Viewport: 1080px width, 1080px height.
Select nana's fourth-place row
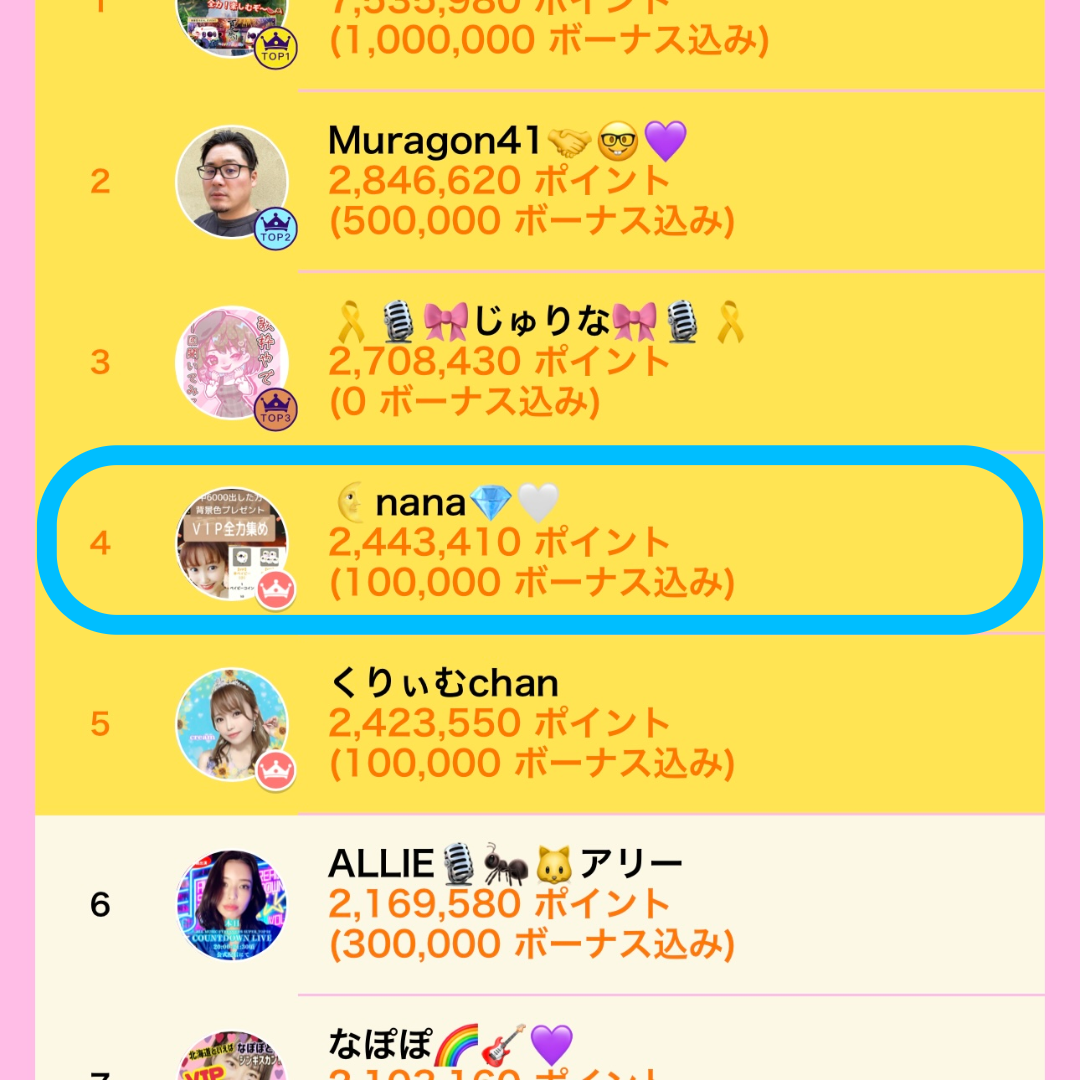pyautogui.click(x=540, y=542)
